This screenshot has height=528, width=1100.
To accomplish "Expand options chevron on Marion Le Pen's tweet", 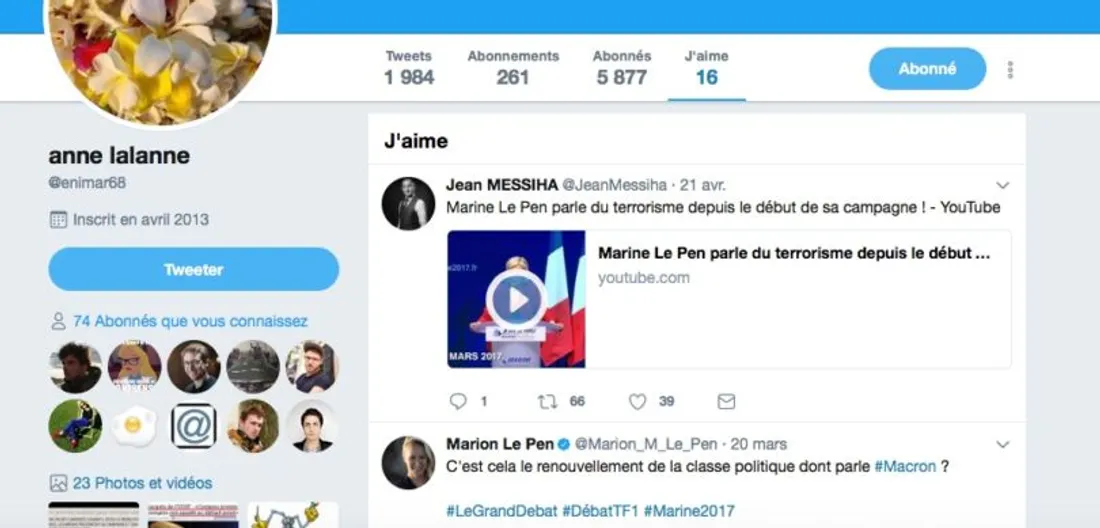I will (1003, 444).
